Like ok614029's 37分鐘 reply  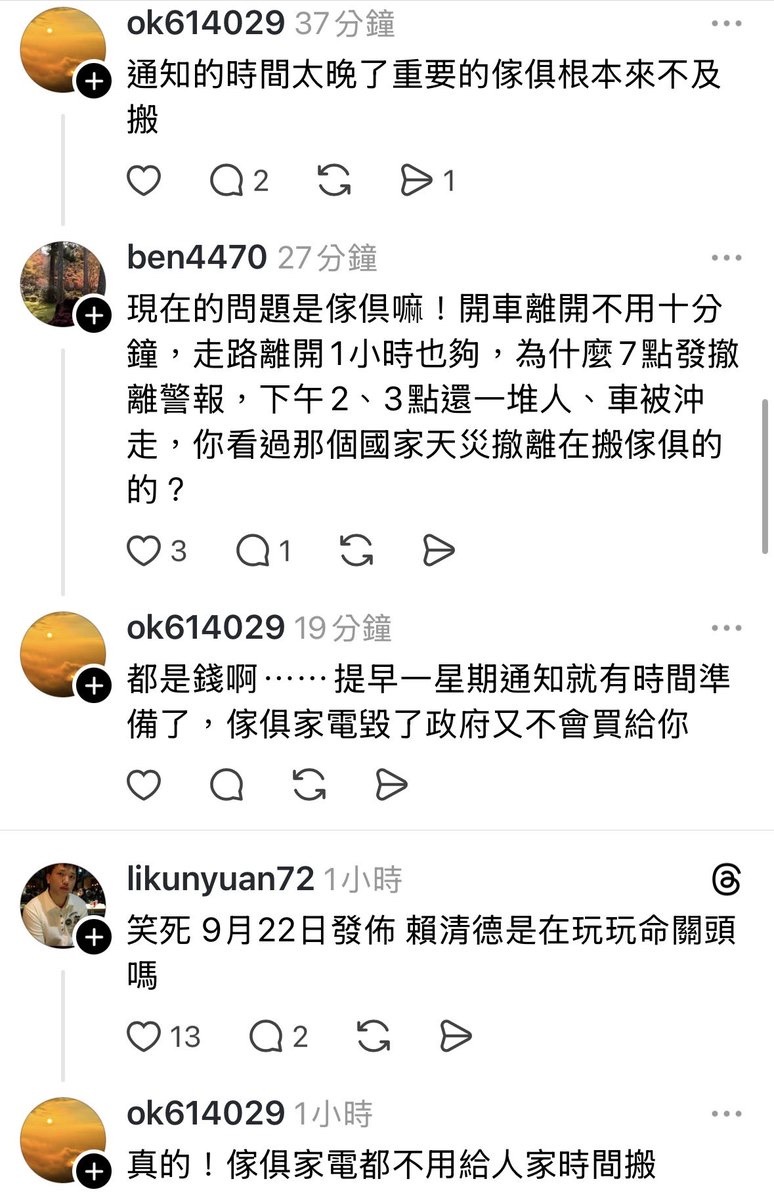coord(145,181)
